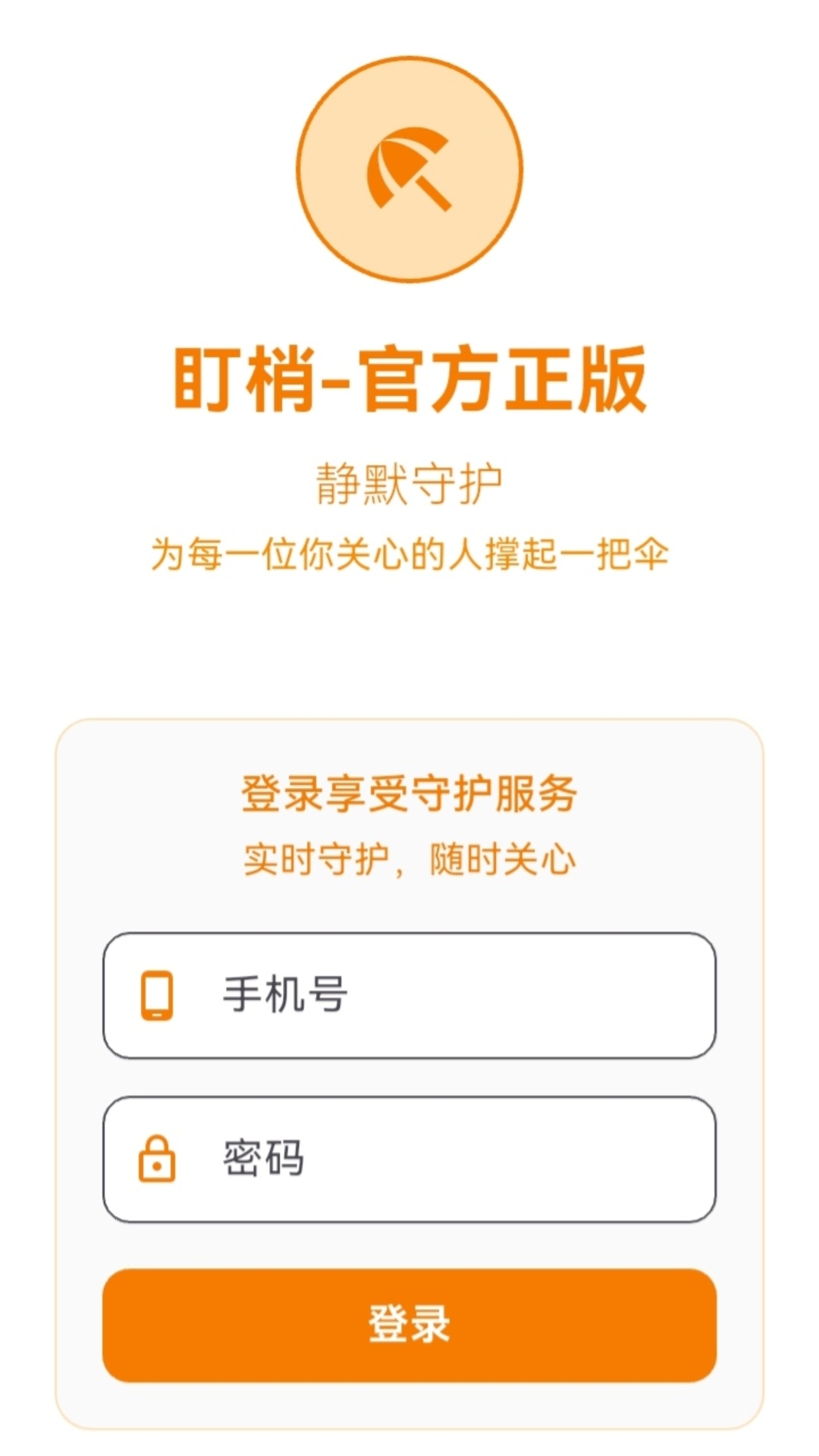This screenshot has height=1456, width=819.
Task: Click the 静默守护 slogan text
Action: (409, 482)
